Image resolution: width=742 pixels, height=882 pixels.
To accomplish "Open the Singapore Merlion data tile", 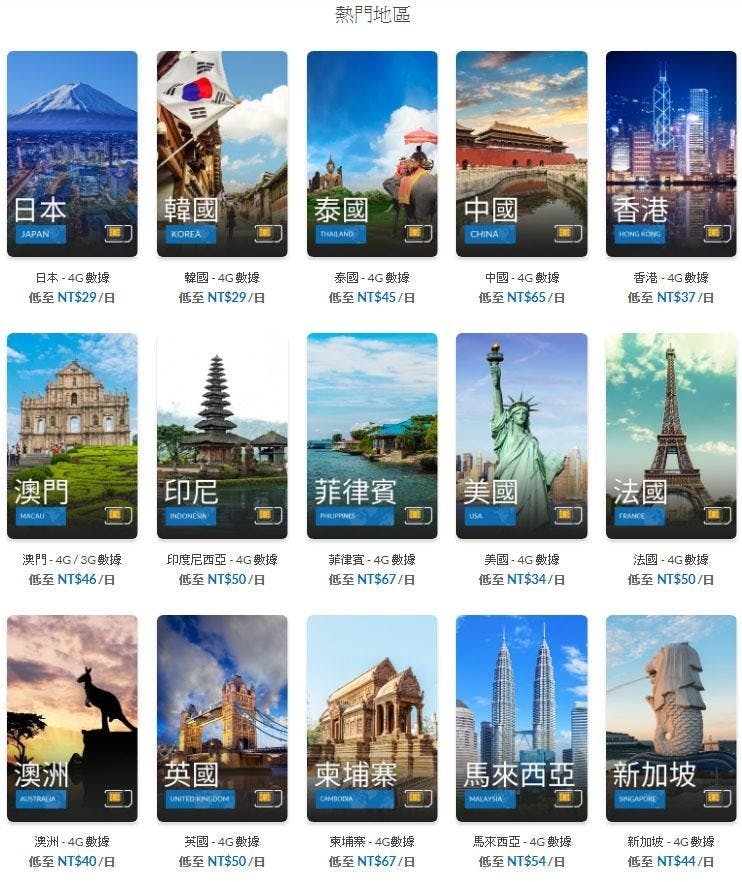I will click(x=671, y=718).
